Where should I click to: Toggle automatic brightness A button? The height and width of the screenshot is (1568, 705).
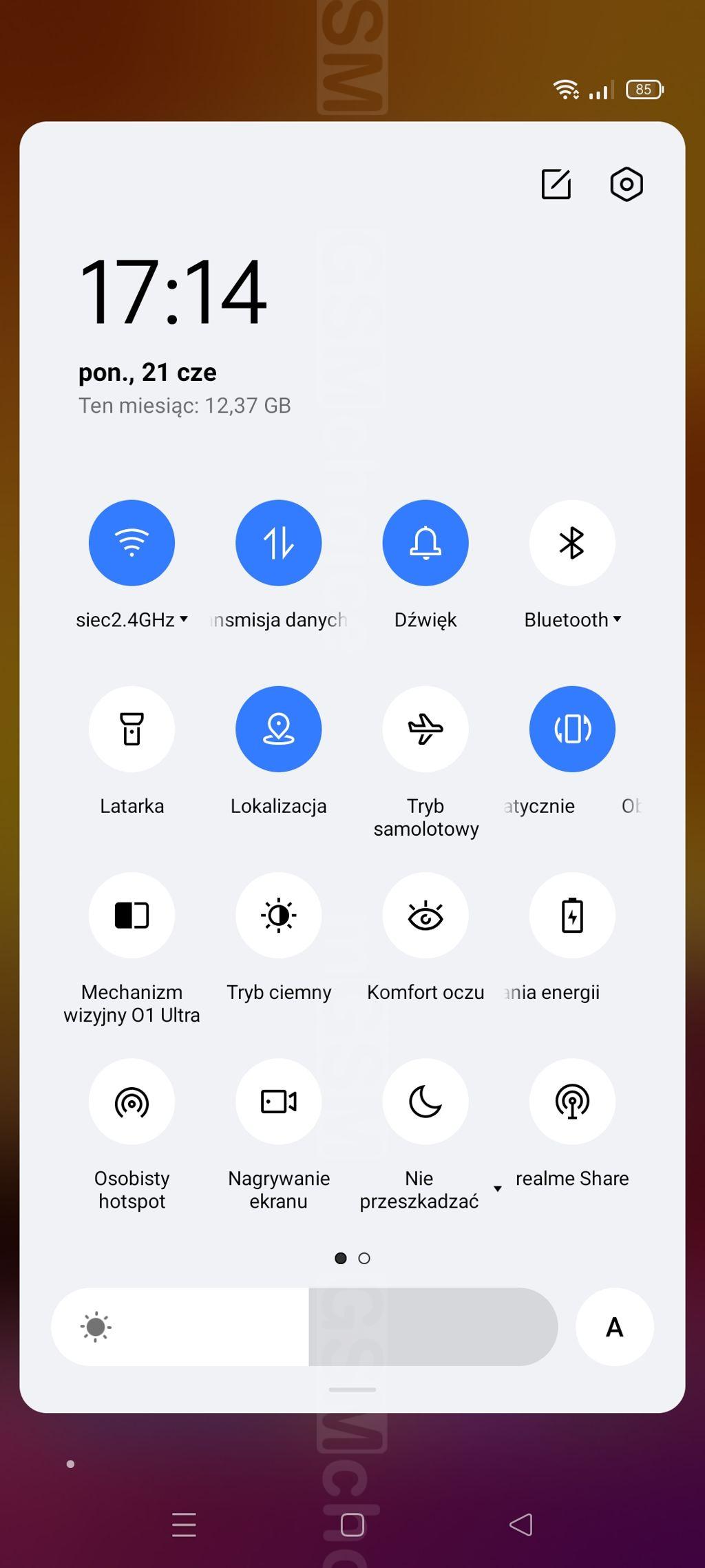pyautogui.click(x=614, y=1327)
